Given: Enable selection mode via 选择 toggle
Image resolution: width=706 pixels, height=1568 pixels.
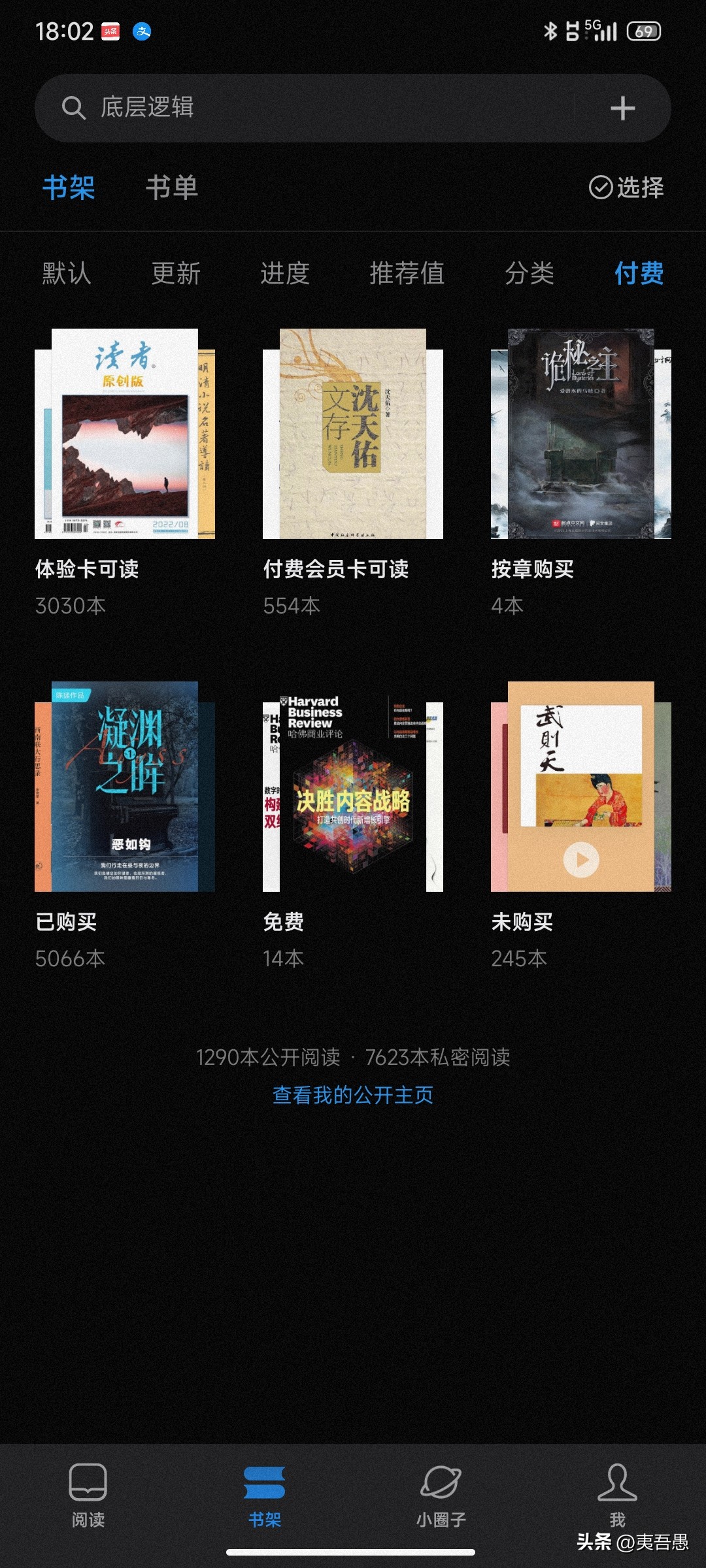Looking at the screenshot, I should click(626, 188).
